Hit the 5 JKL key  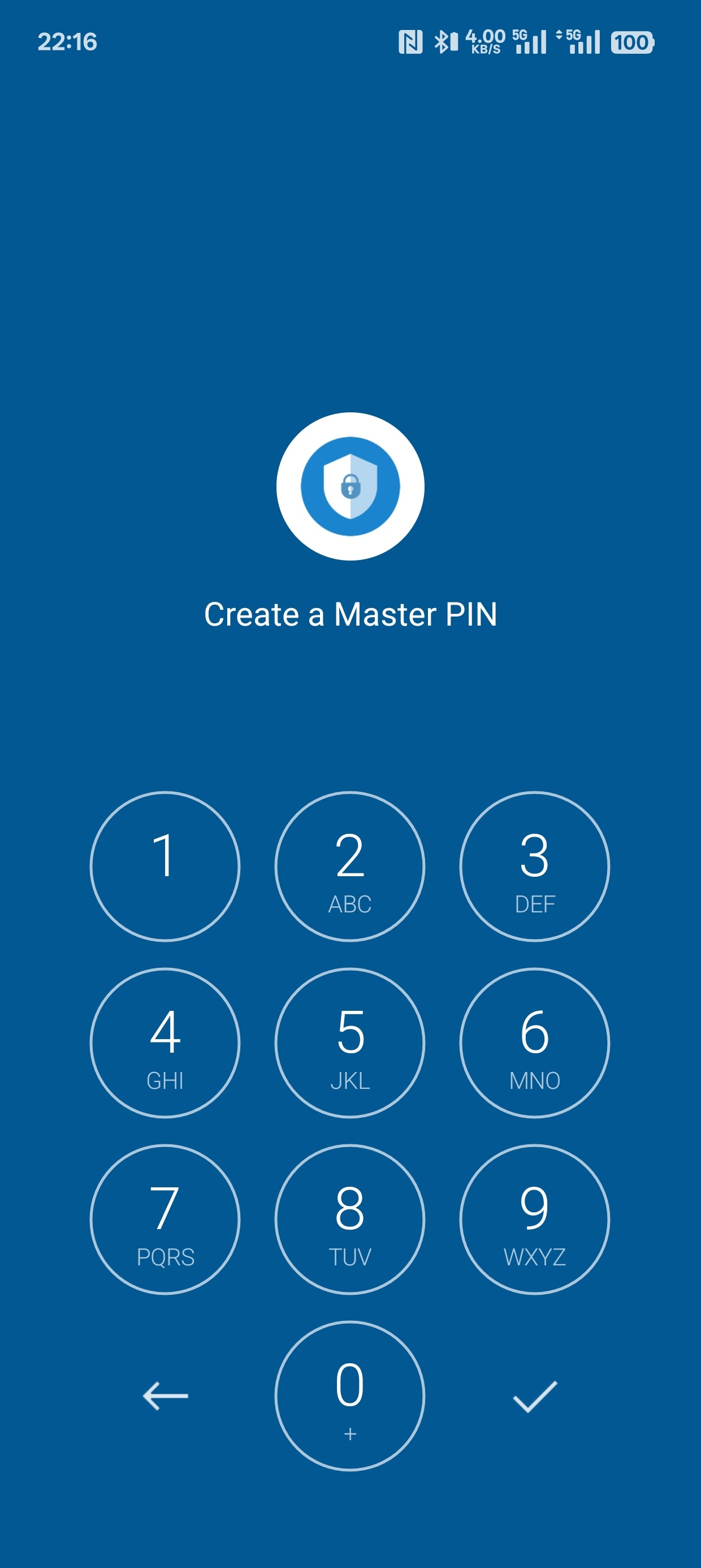(350, 1043)
